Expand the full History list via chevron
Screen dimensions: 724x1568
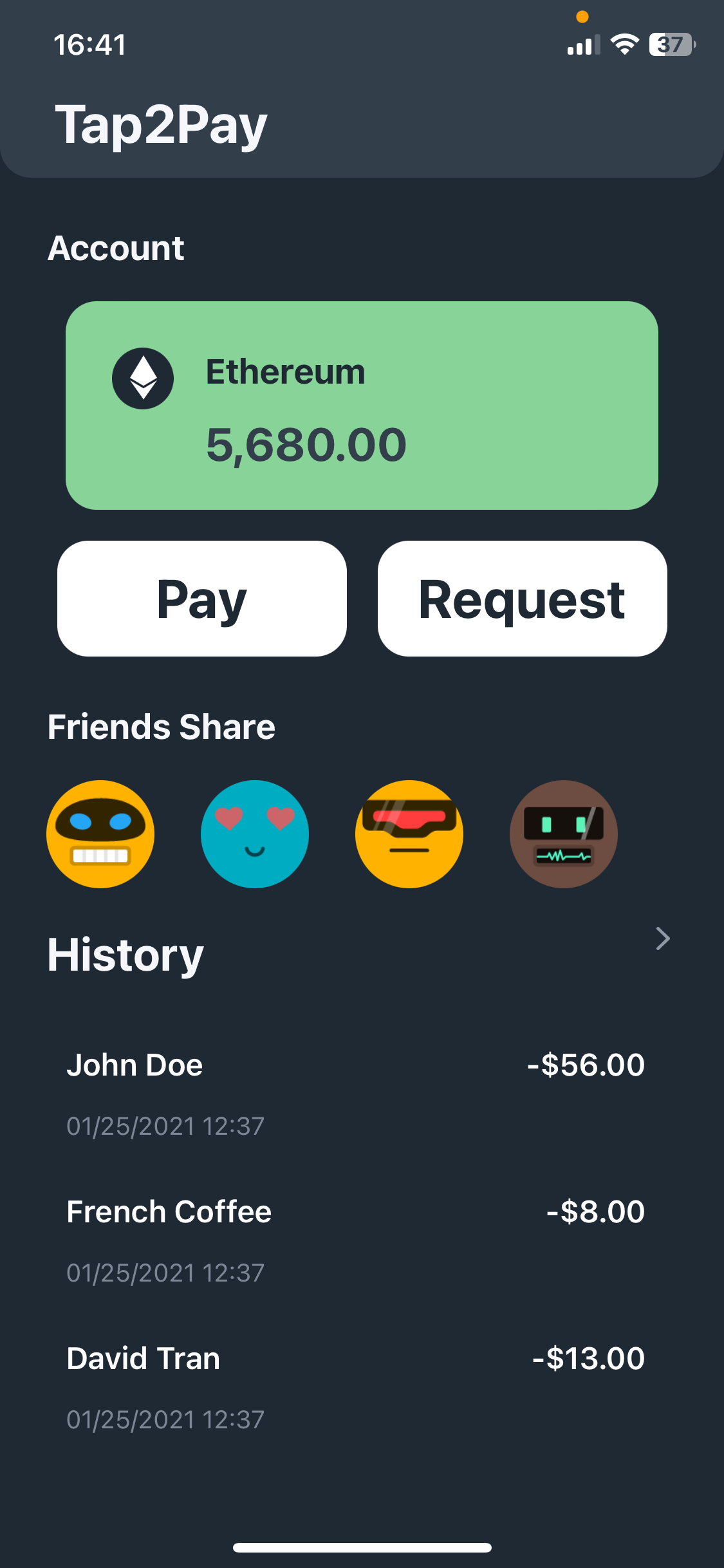pyautogui.click(x=663, y=939)
